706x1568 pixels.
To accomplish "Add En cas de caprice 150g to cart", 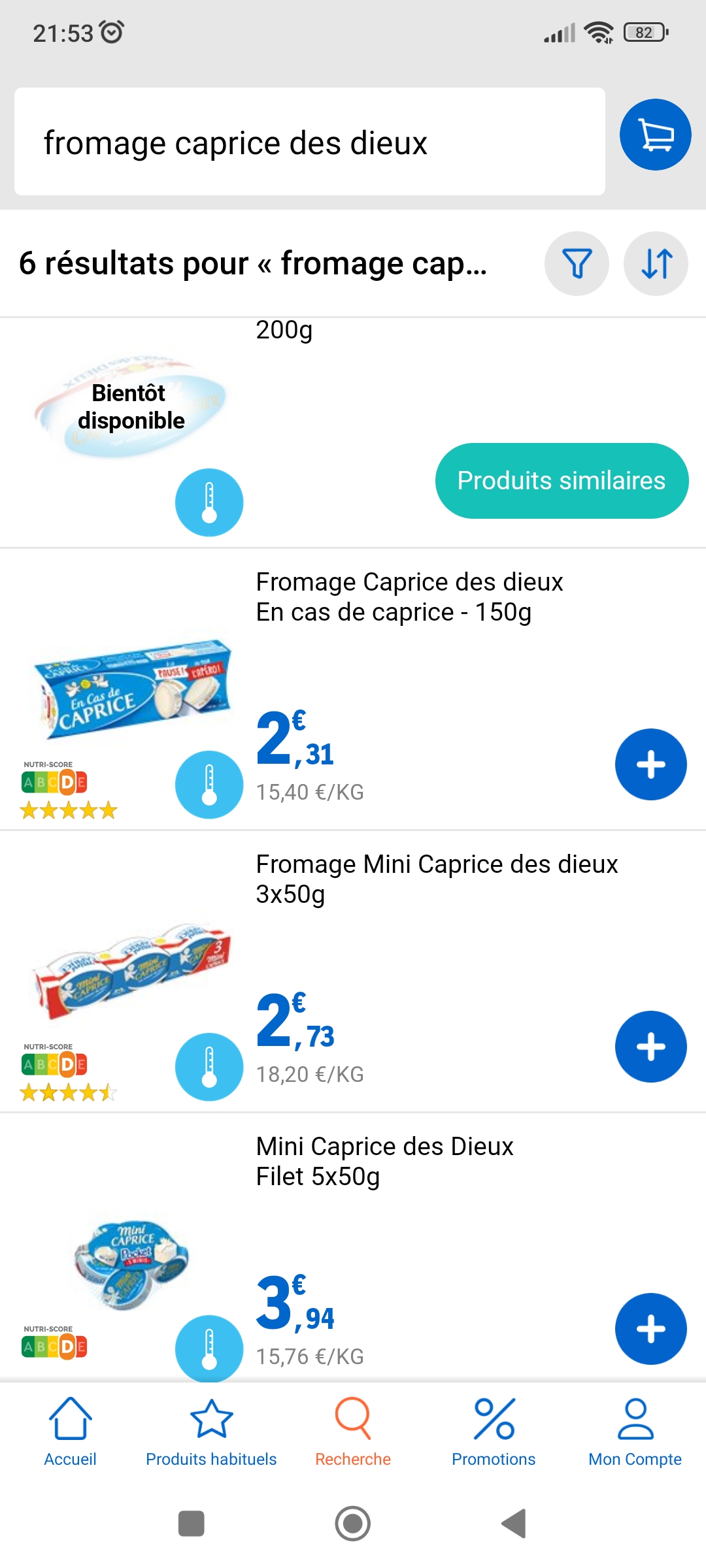I will click(650, 764).
